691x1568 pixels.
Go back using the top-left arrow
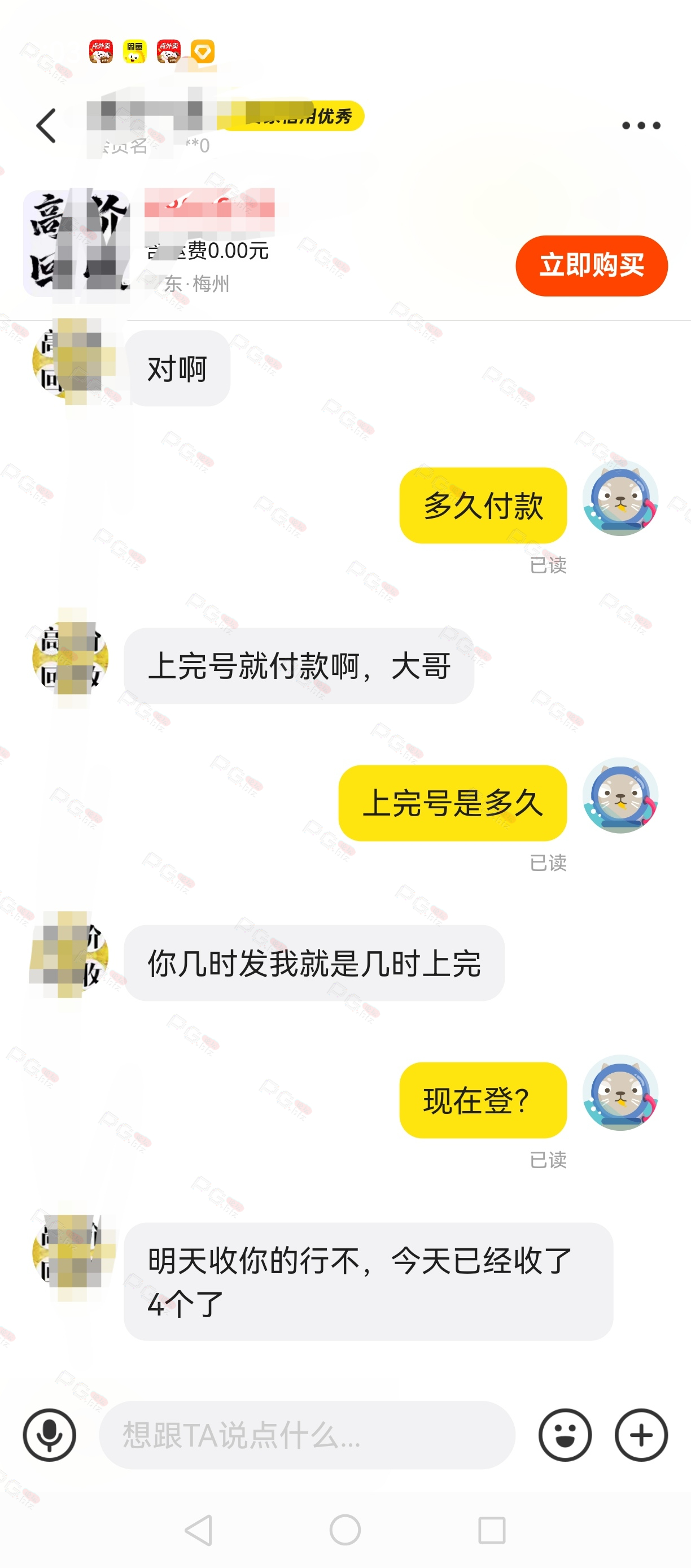pyautogui.click(x=46, y=126)
